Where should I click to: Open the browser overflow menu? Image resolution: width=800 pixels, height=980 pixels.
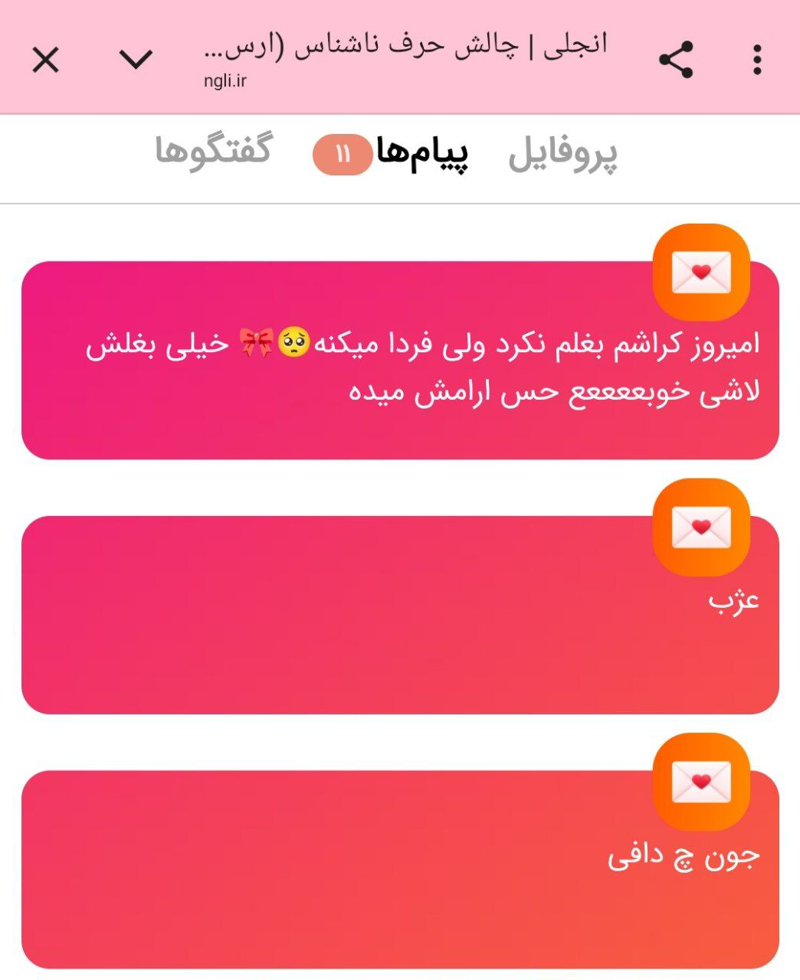(757, 60)
